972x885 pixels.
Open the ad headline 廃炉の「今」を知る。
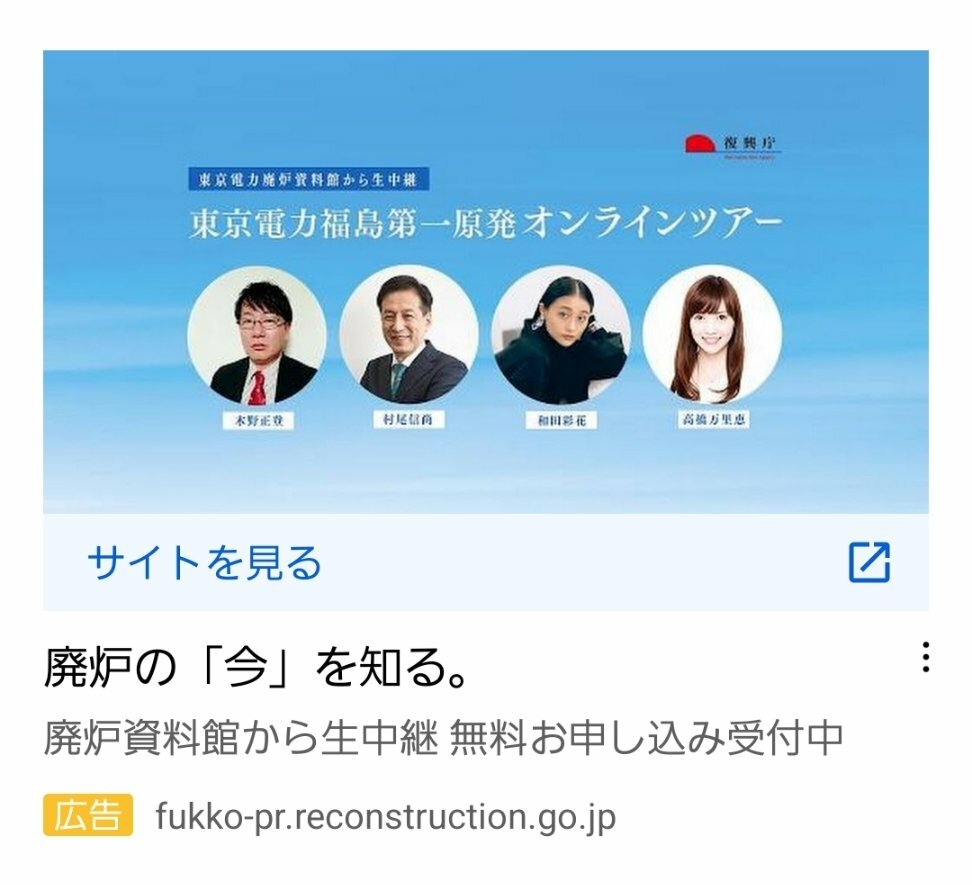257,669
